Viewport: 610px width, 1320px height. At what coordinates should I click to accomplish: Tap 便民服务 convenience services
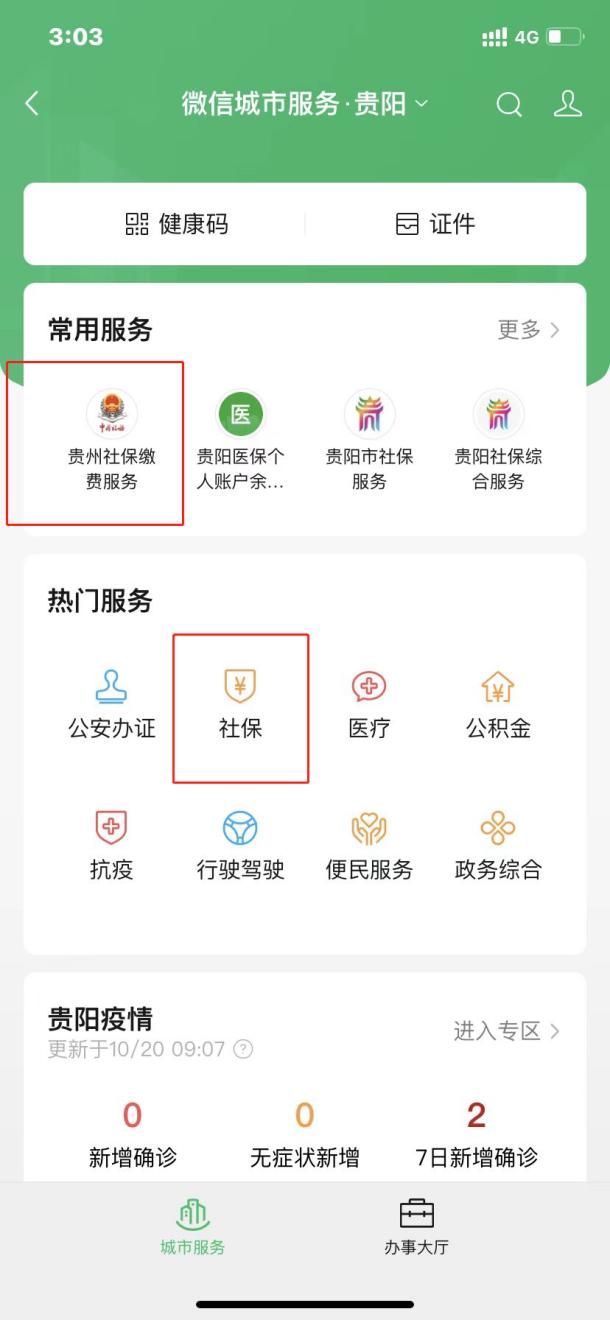click(369, 846)
